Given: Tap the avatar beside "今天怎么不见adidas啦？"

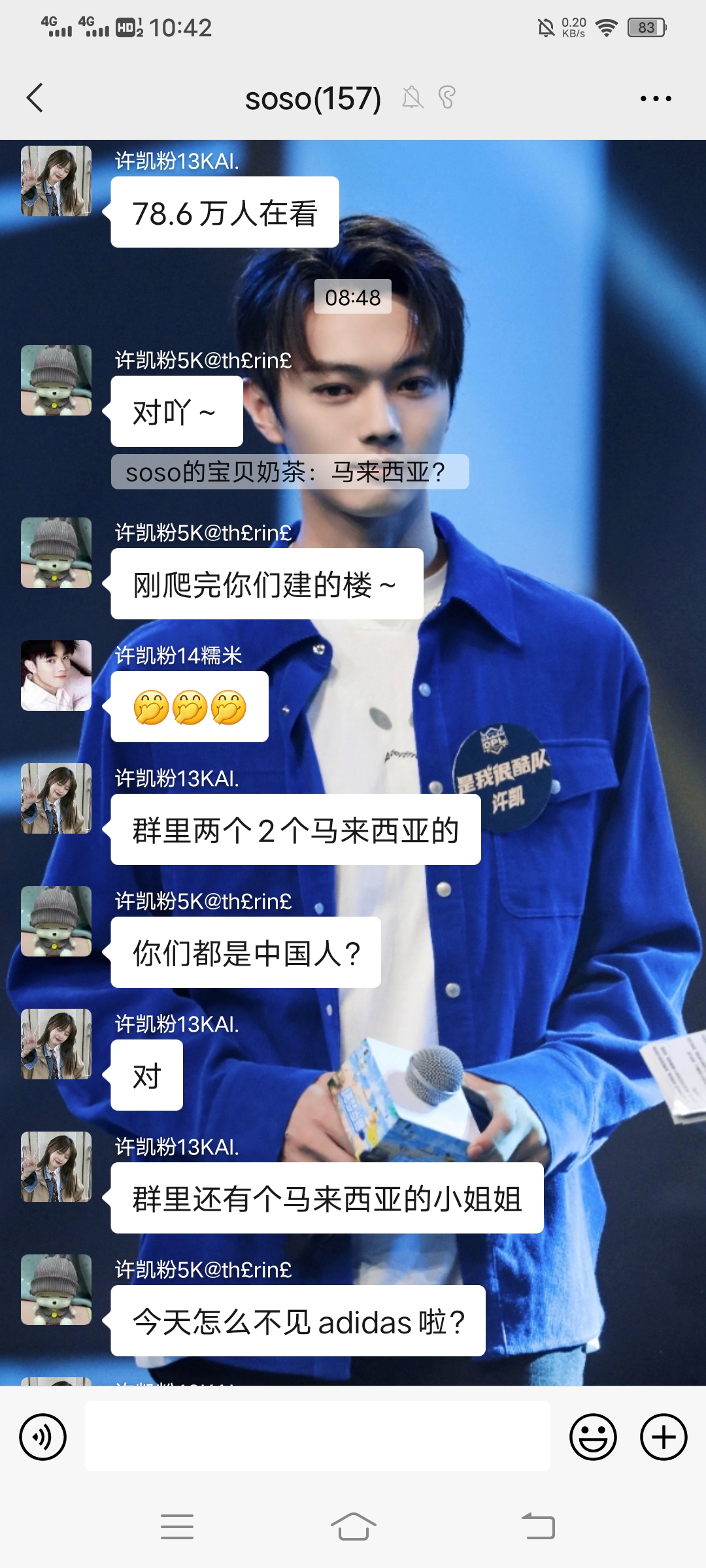Looking at the screenshot, I should click(x=56, y=1290).
